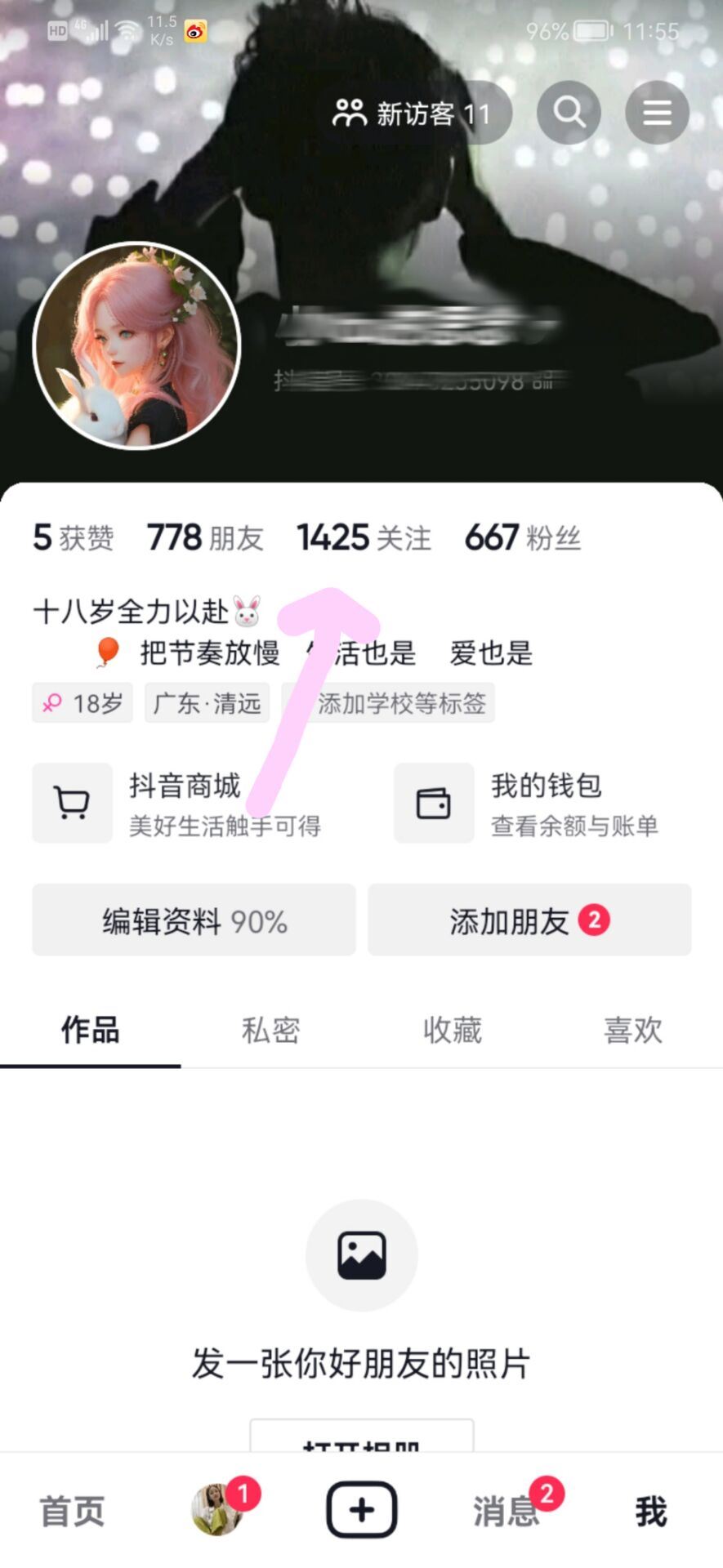Open 消息 messages with badge 2

click(505, 1510)
